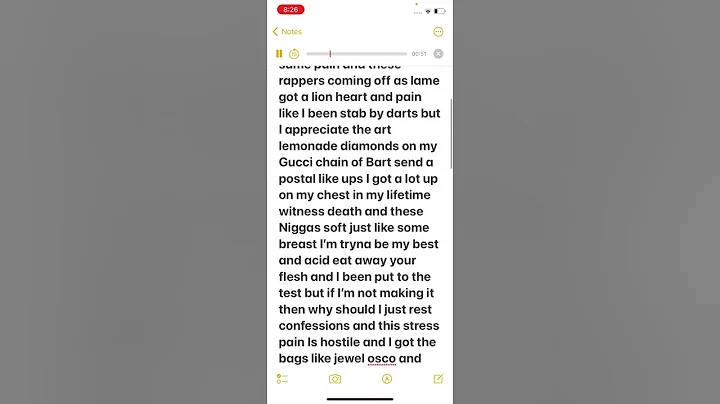Skip back 15 seconds in audio
This screenshot has height=404, width=720.
pos(294,53)
